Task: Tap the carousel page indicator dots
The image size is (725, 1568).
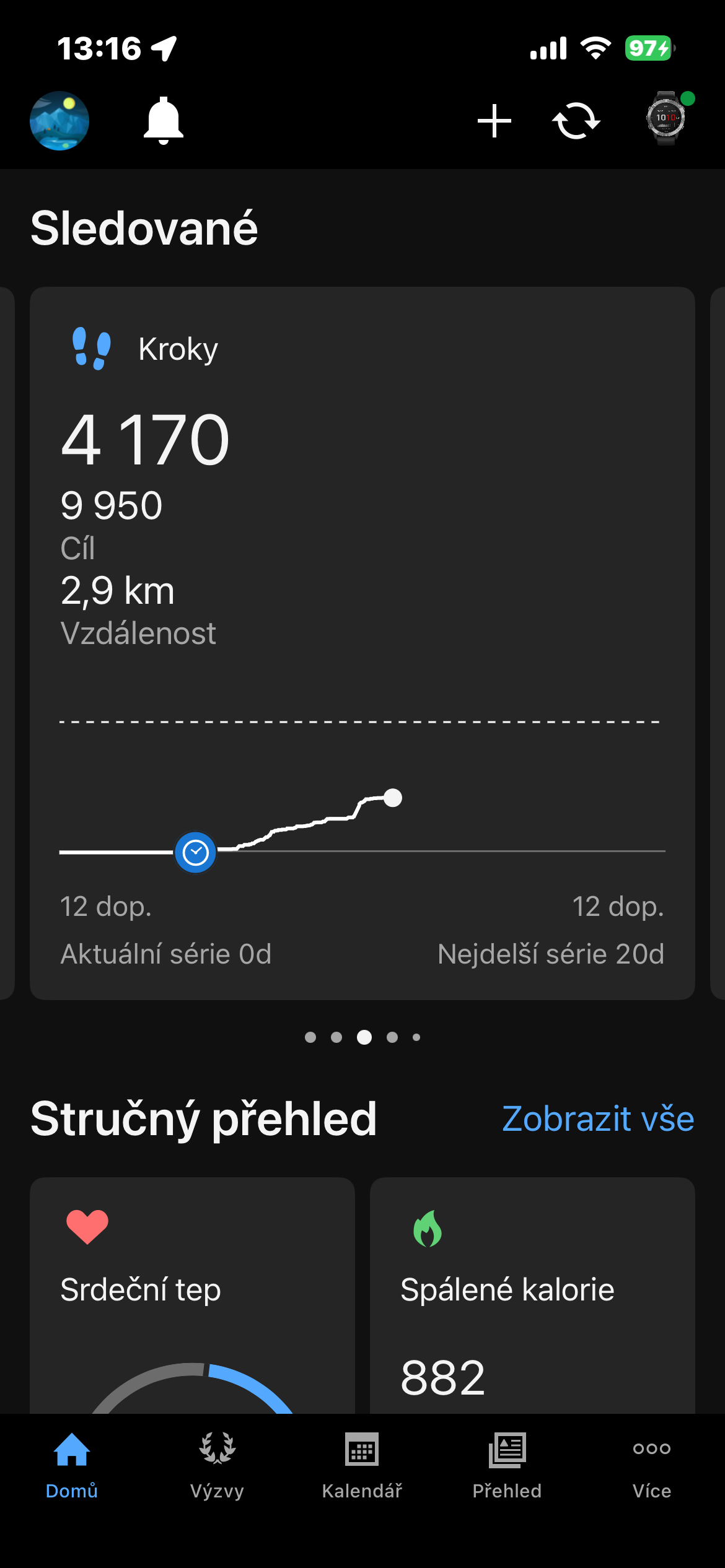Action: pyautogui.click(x=363, y=1037)
